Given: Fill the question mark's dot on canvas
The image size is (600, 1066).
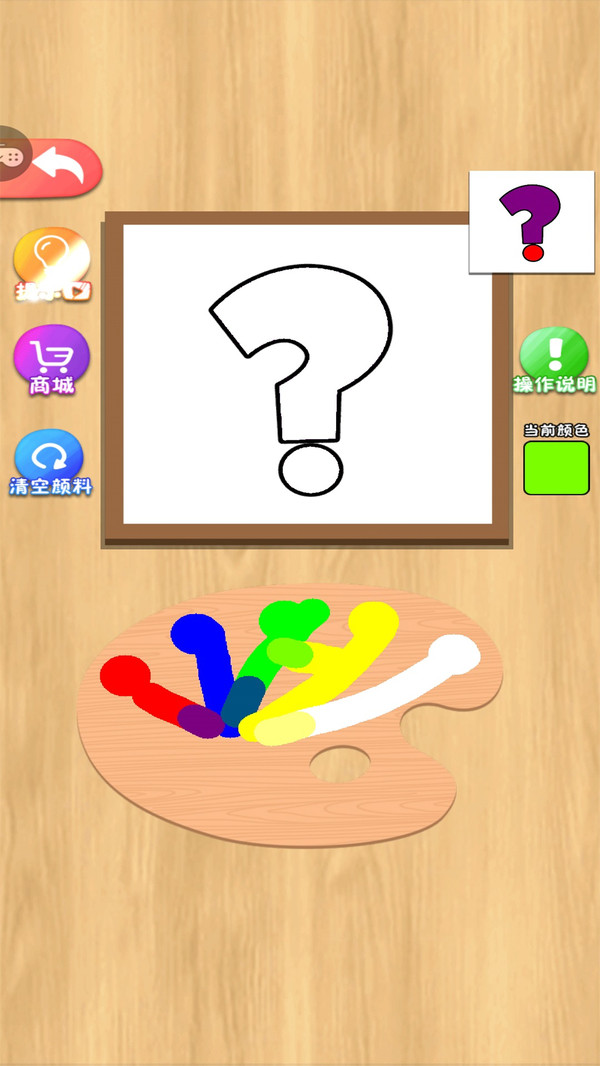Looking at the screenshot, I should coord(310,470).
